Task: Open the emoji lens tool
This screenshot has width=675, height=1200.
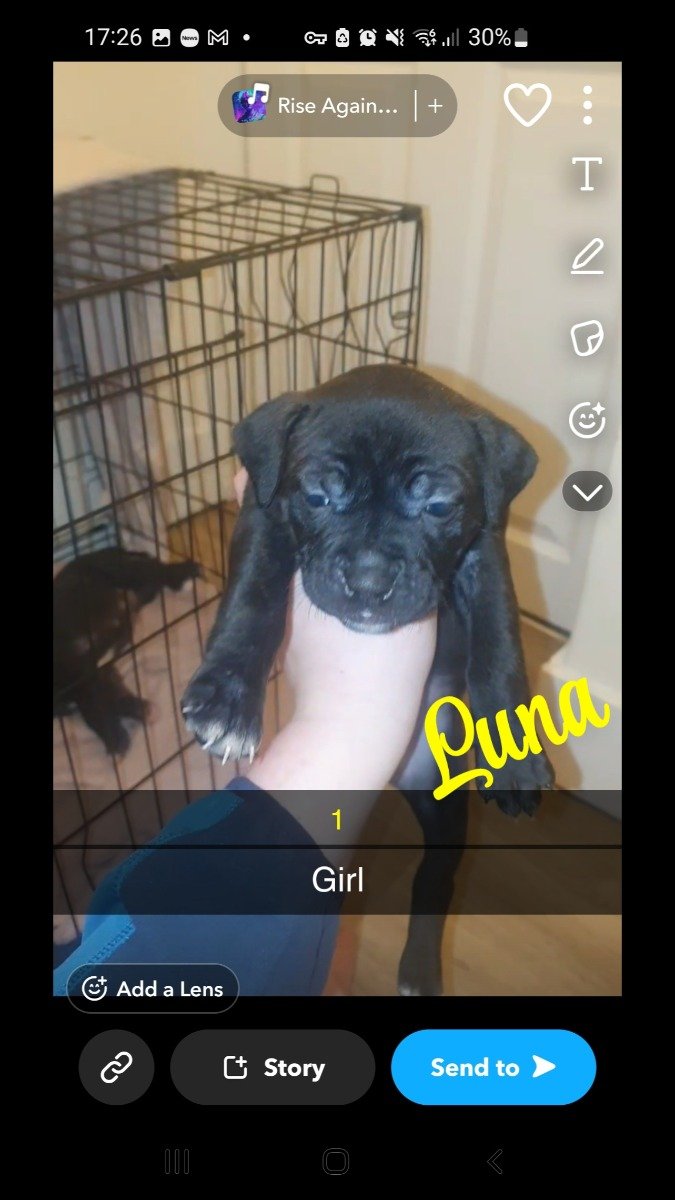Action: [587, 420]
